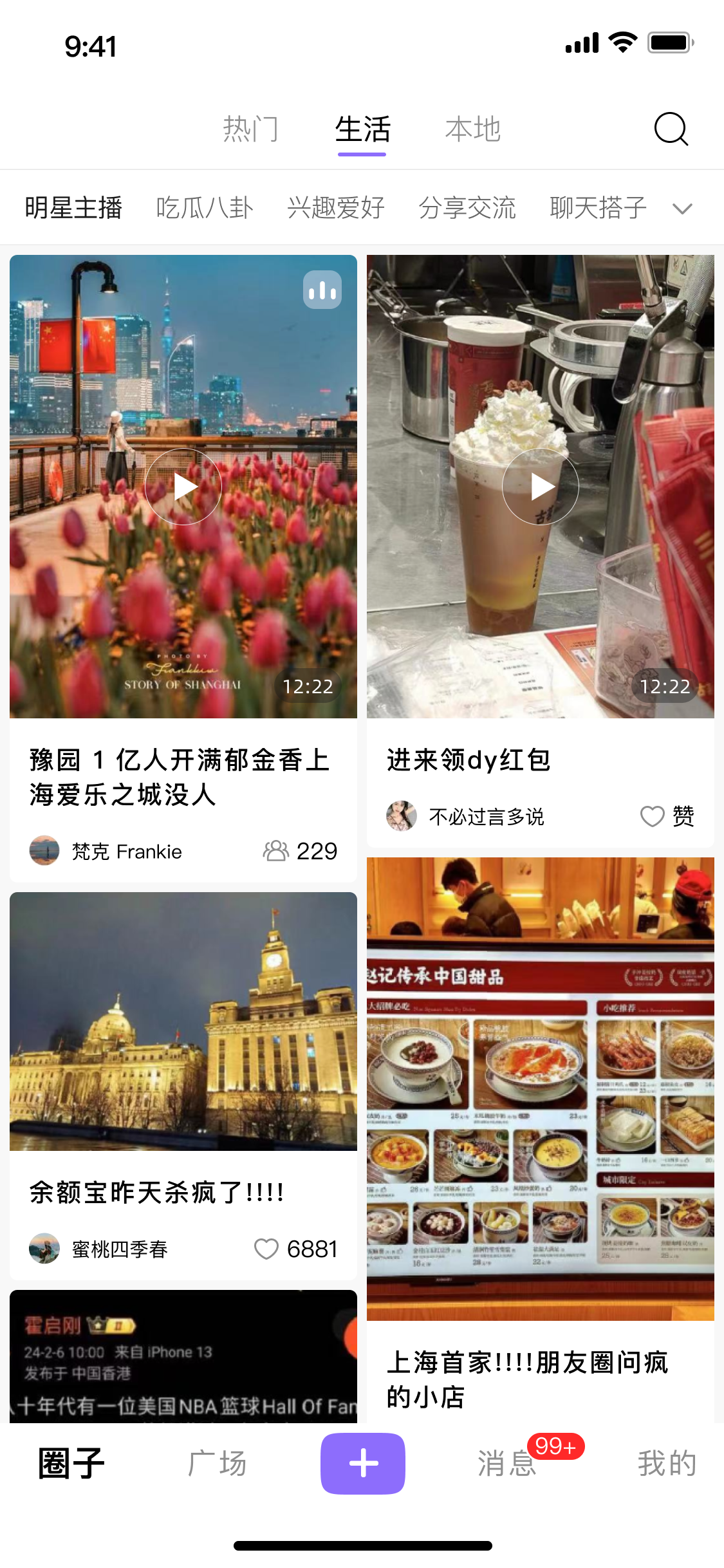Viewport: 724px width, 1568px height.
Task: Expand the category list chevron
Action: click(x=682, y=209)
